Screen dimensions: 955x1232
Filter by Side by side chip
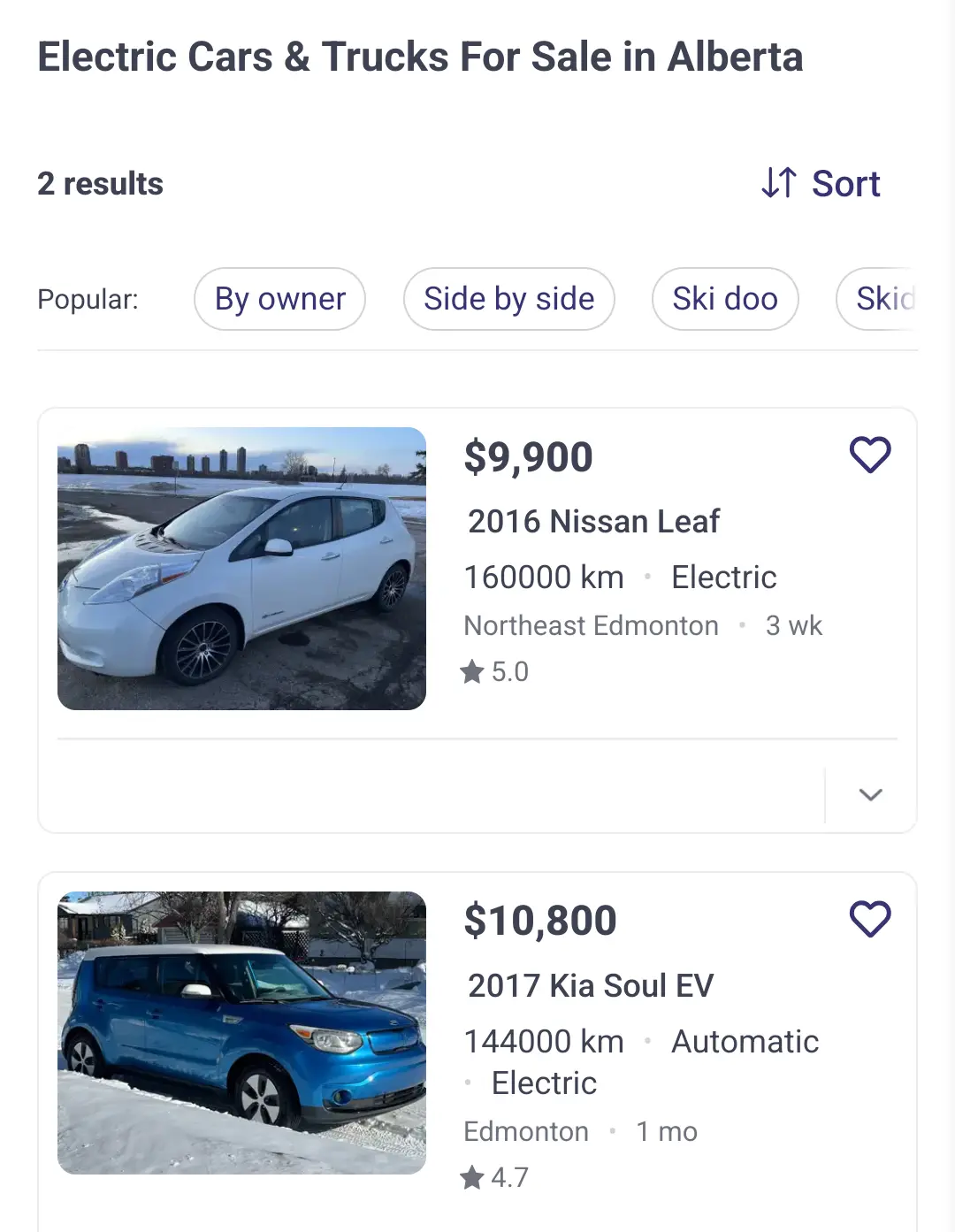tap(508, 299)
